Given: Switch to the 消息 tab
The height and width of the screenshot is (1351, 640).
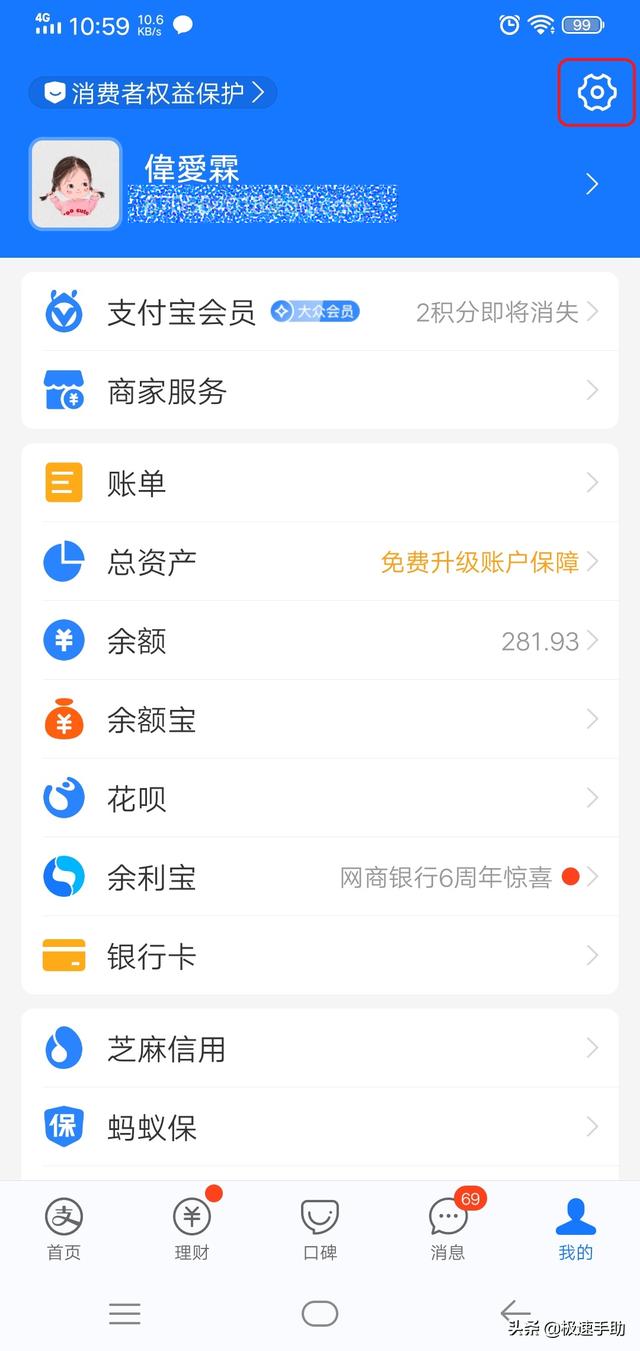Looking at the screenshot, I should tap(448, 1230).
